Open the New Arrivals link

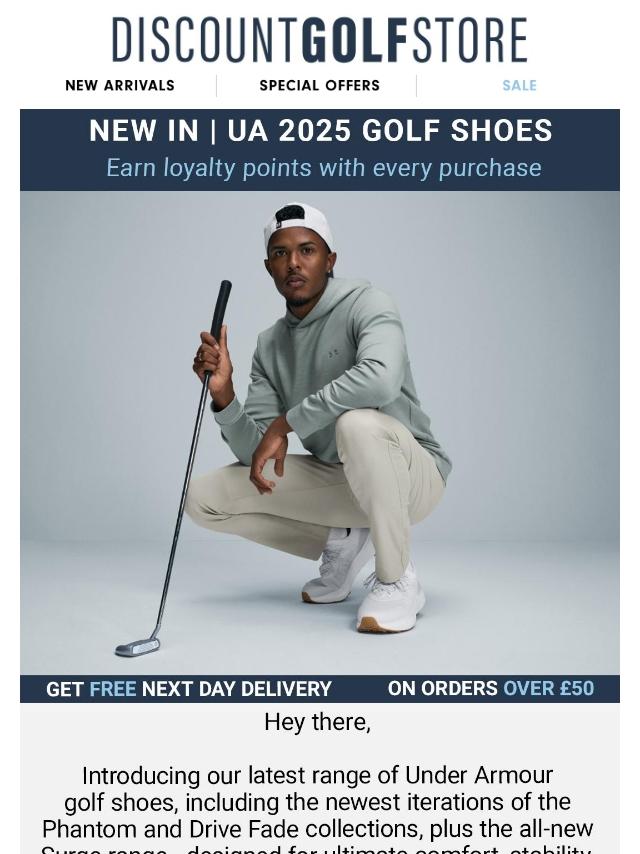120,86
